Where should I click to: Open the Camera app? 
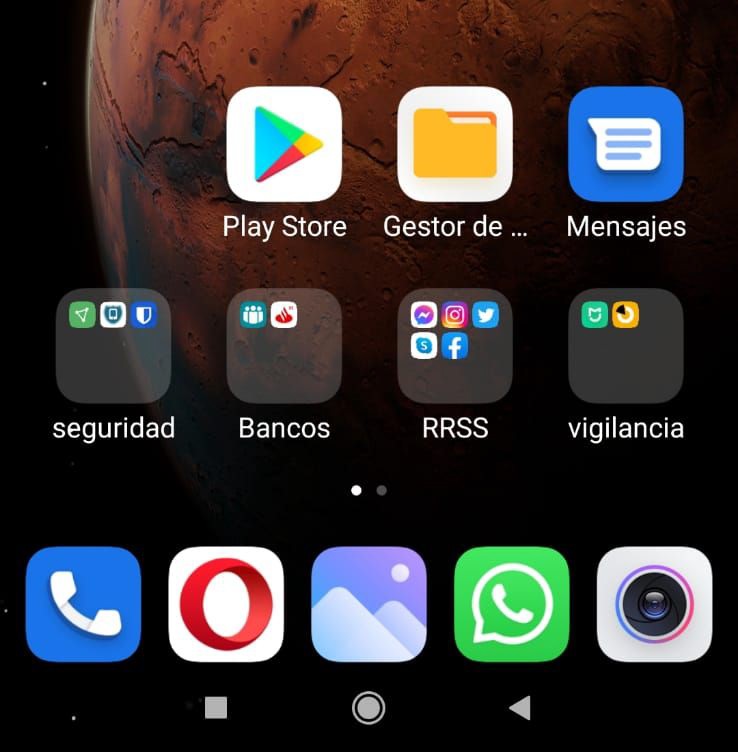click(654, 604)
